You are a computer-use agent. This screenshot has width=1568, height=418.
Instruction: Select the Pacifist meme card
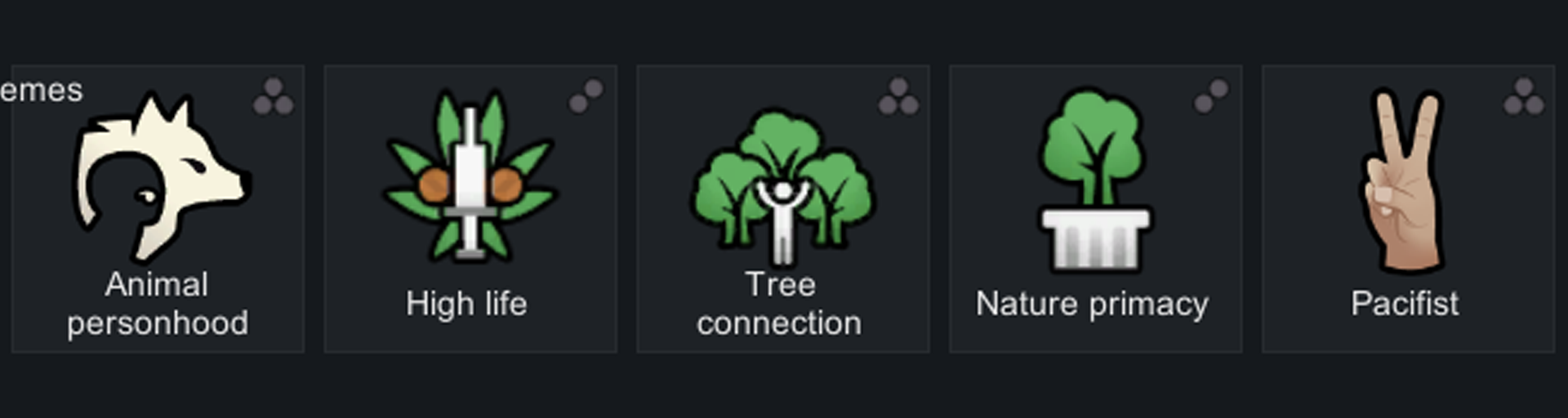coord(1407,209)
